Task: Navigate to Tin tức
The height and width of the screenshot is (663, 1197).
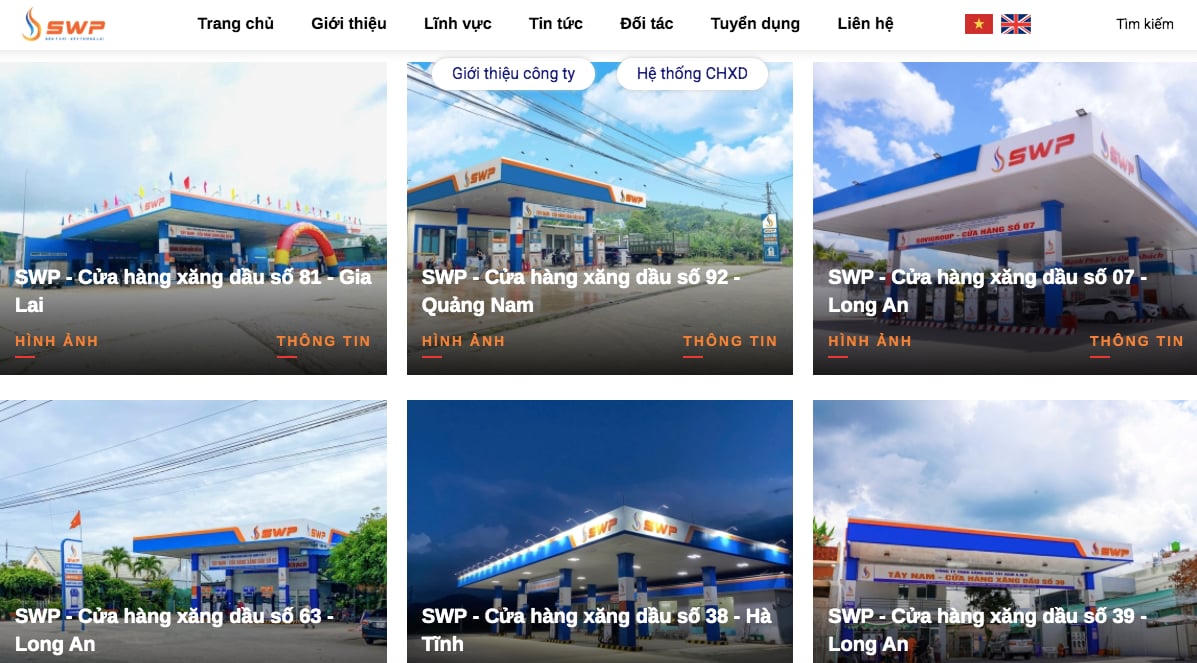Action: pos(555,23)
